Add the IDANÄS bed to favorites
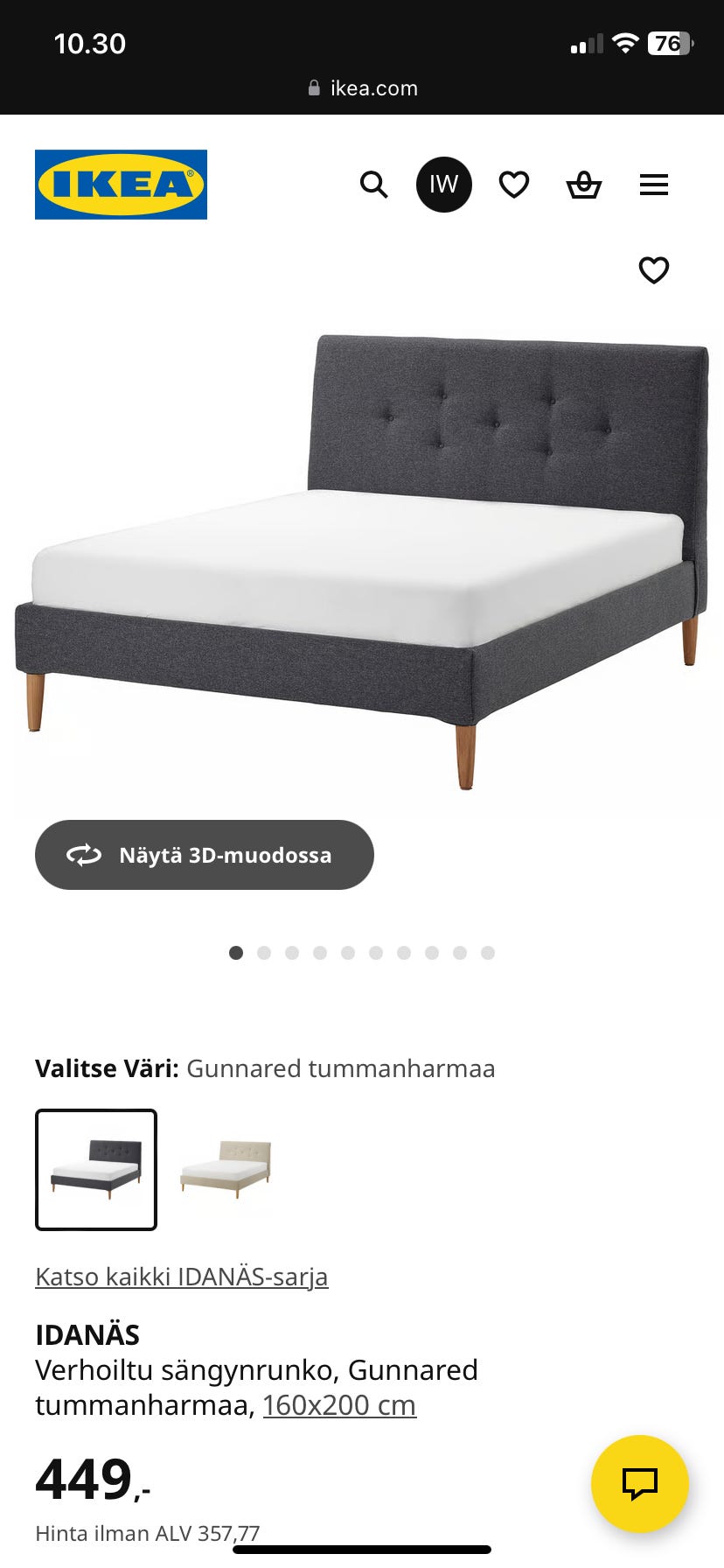The height and width of the screenshot is (1568, 724). (654, 269)
